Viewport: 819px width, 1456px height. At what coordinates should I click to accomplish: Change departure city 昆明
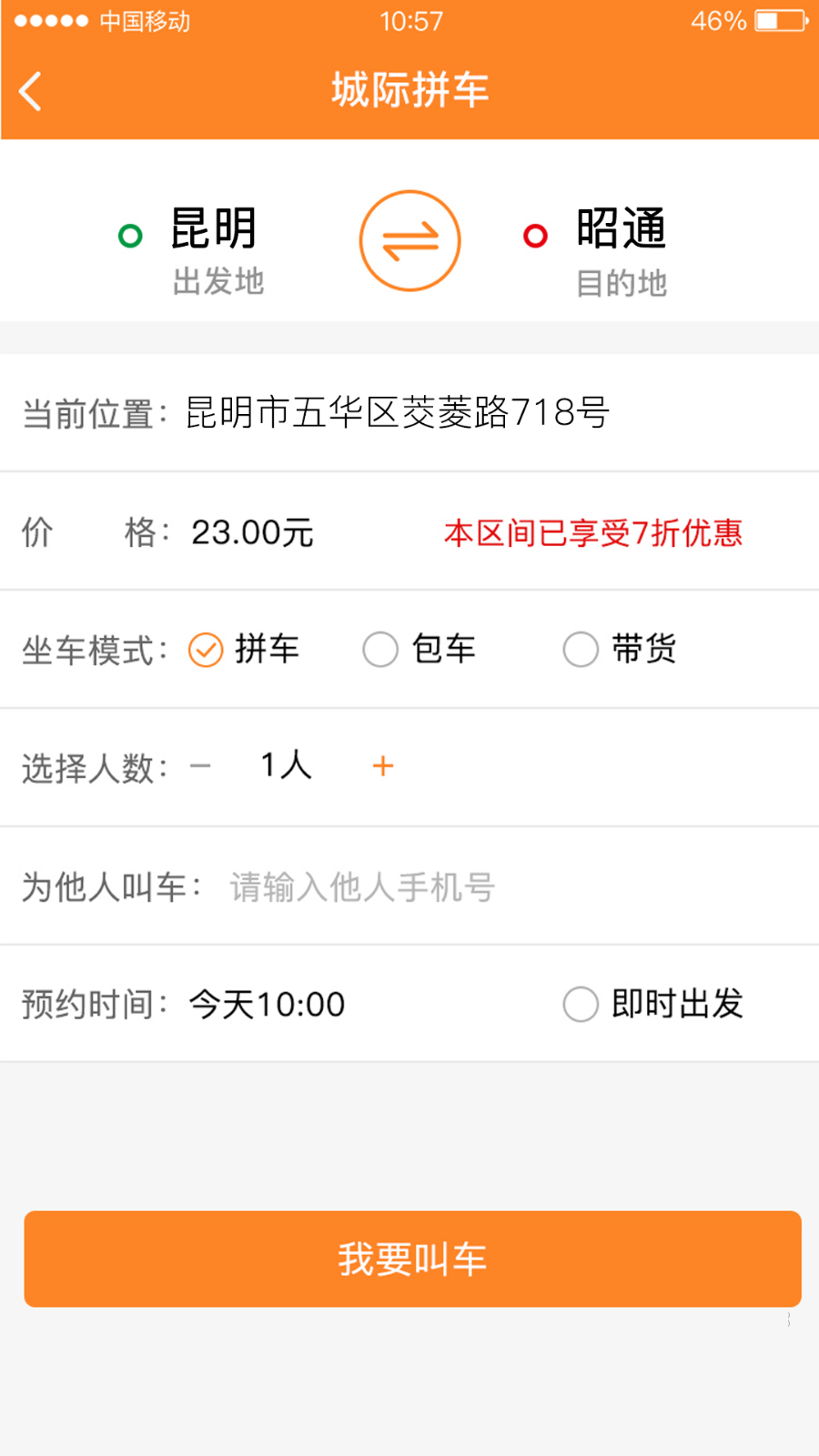[x=213, y=229]
